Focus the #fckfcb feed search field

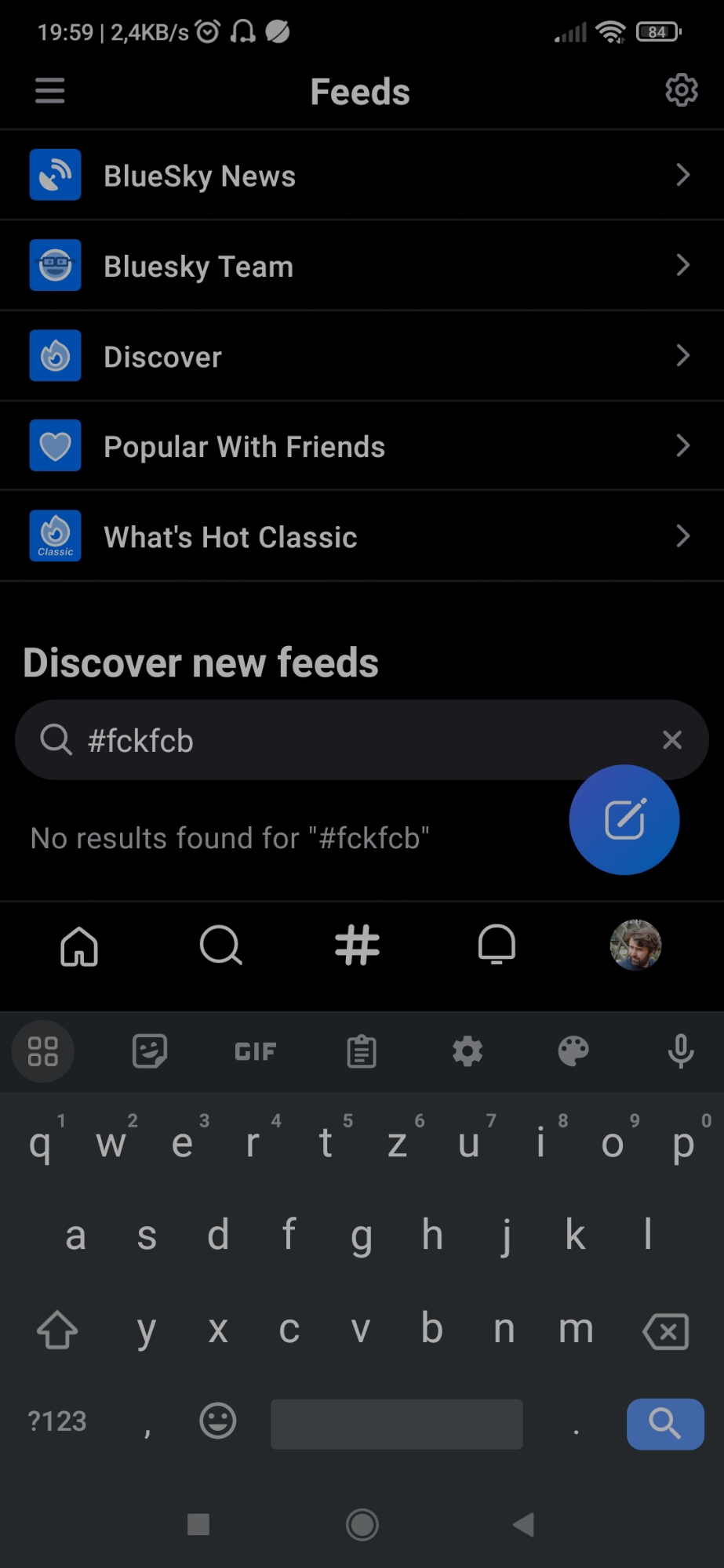(x=345, y=740)
